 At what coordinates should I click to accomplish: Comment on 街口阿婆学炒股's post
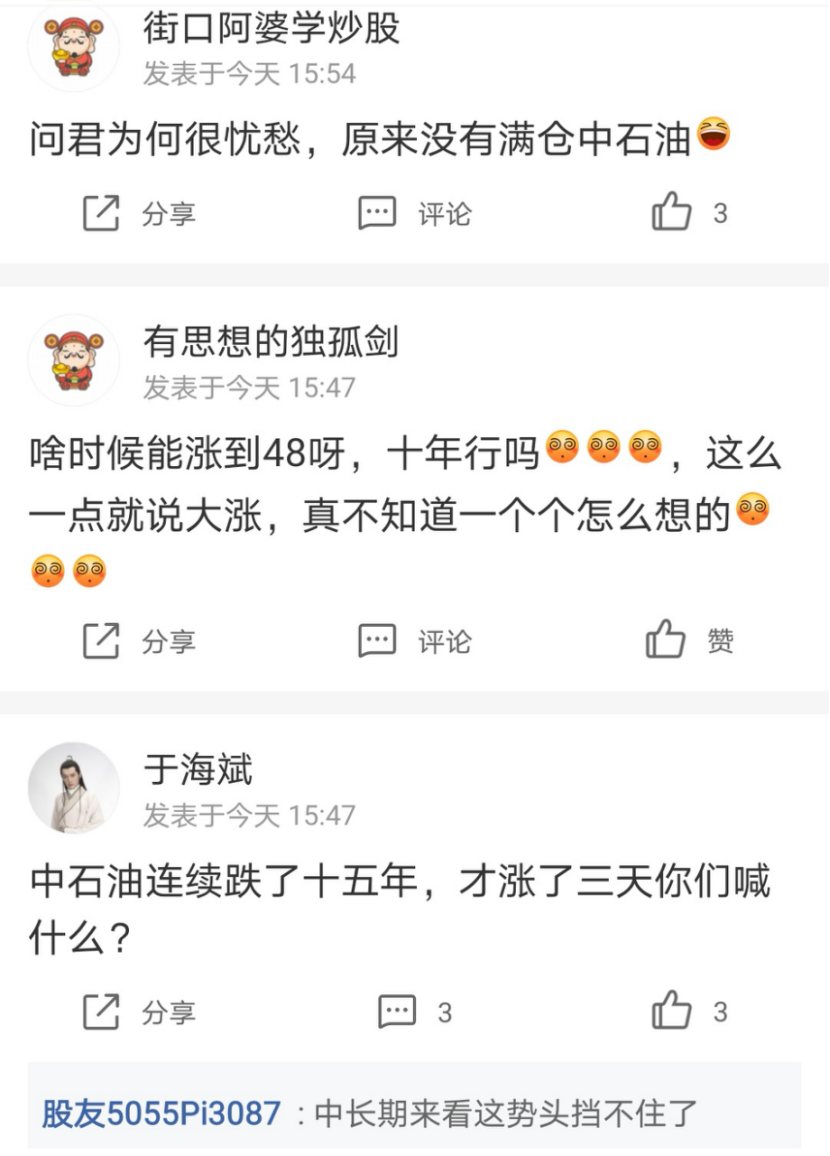413,214
